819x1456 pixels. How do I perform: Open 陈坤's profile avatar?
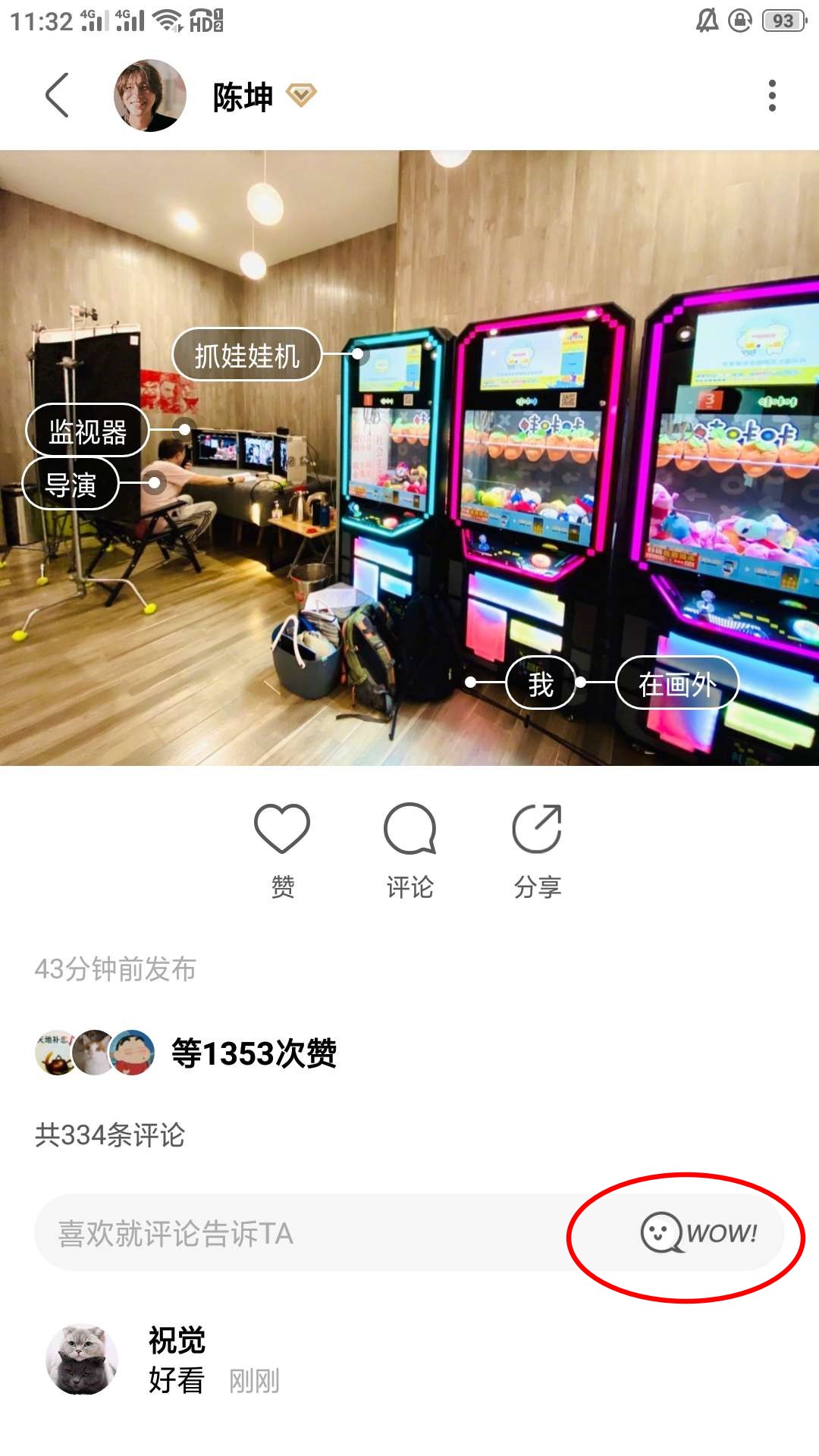coord(149,96)
